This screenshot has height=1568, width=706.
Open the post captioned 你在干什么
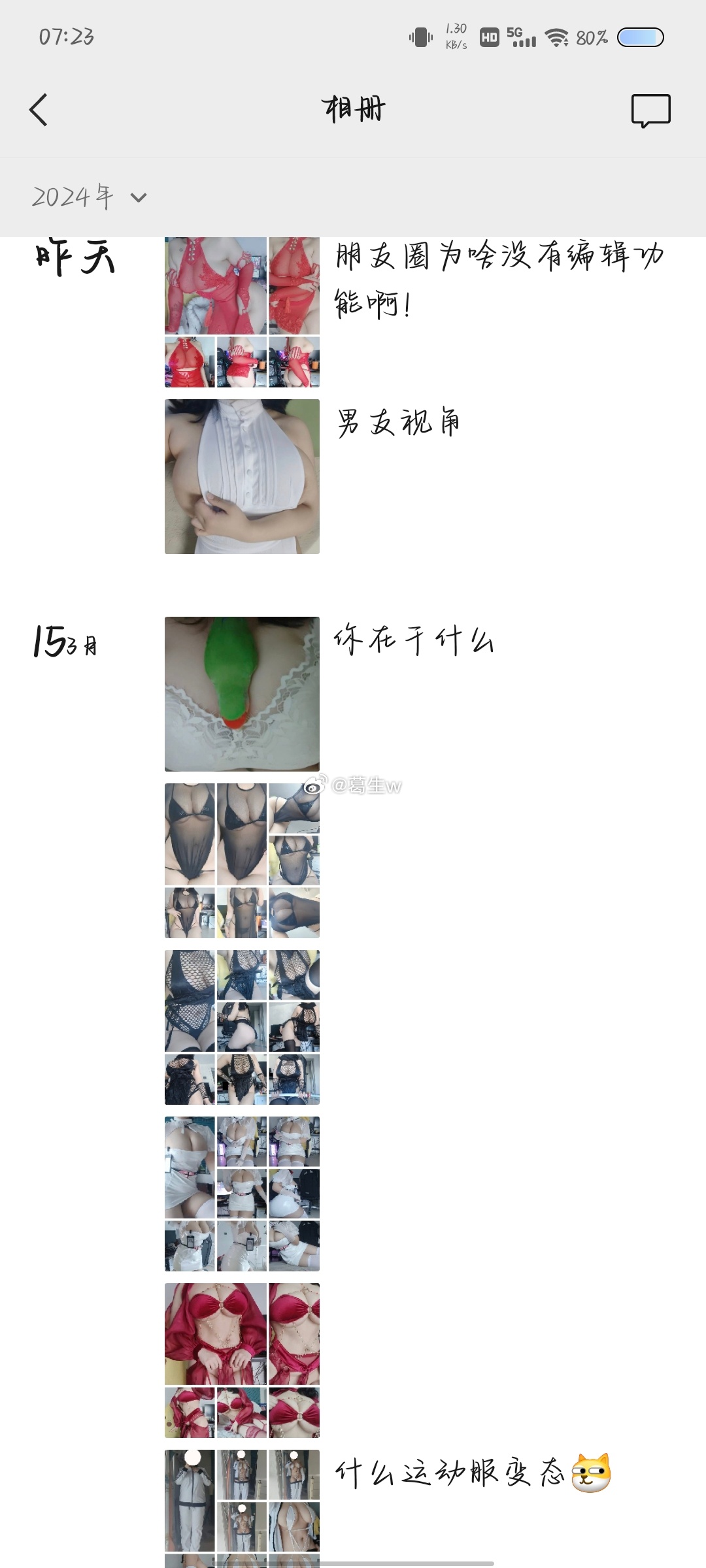pyautogui.click(x=413, y=640)
